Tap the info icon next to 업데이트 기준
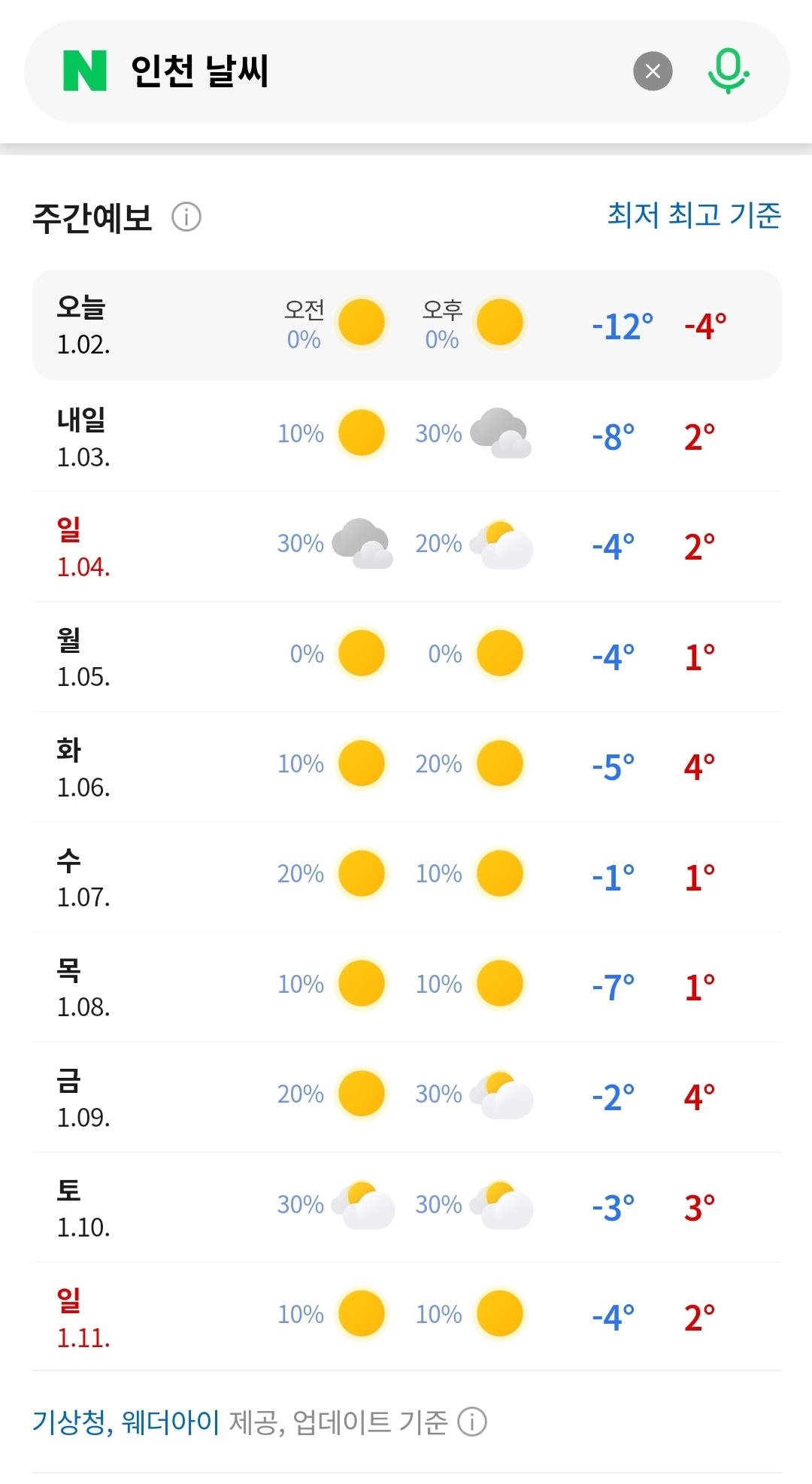812x1484 pixels. coord(473,1422)
